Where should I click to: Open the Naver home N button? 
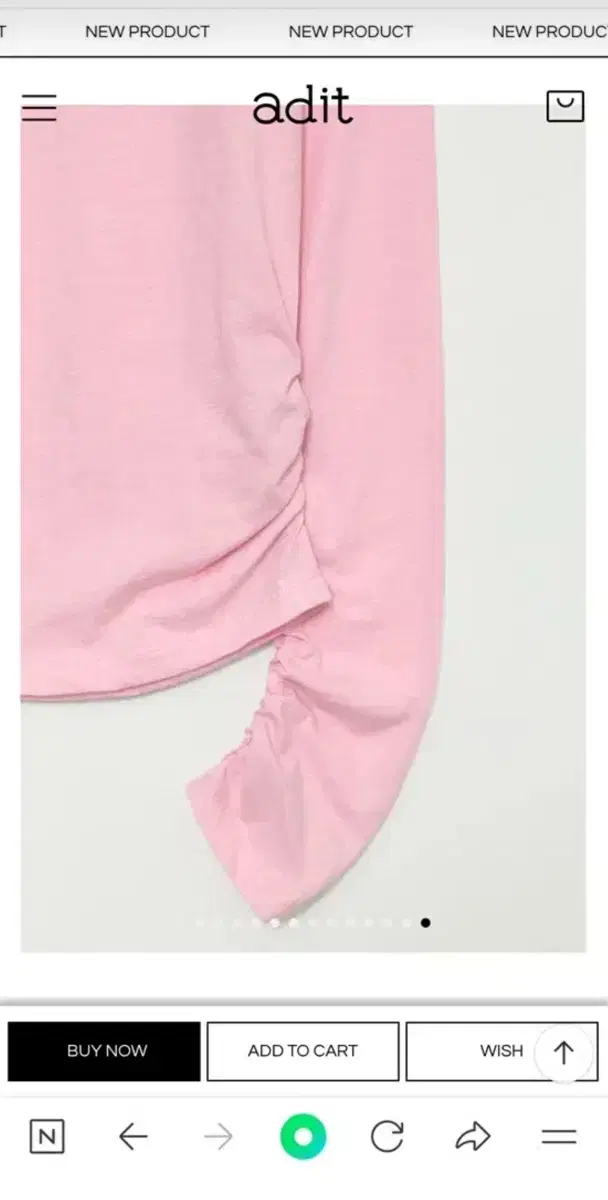click(47, 1137)
